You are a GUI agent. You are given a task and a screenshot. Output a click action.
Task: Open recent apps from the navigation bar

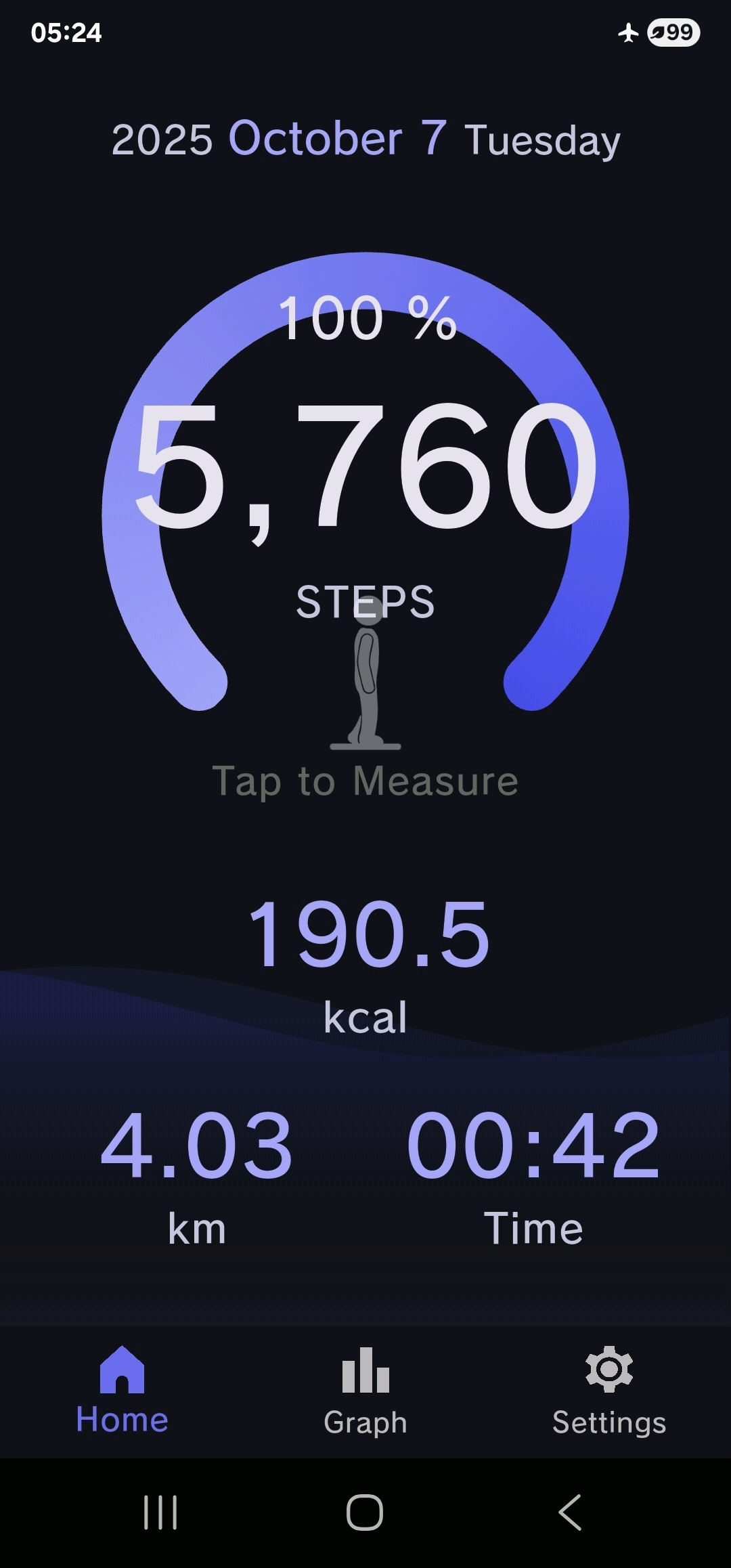click(x=160, y=1512)
